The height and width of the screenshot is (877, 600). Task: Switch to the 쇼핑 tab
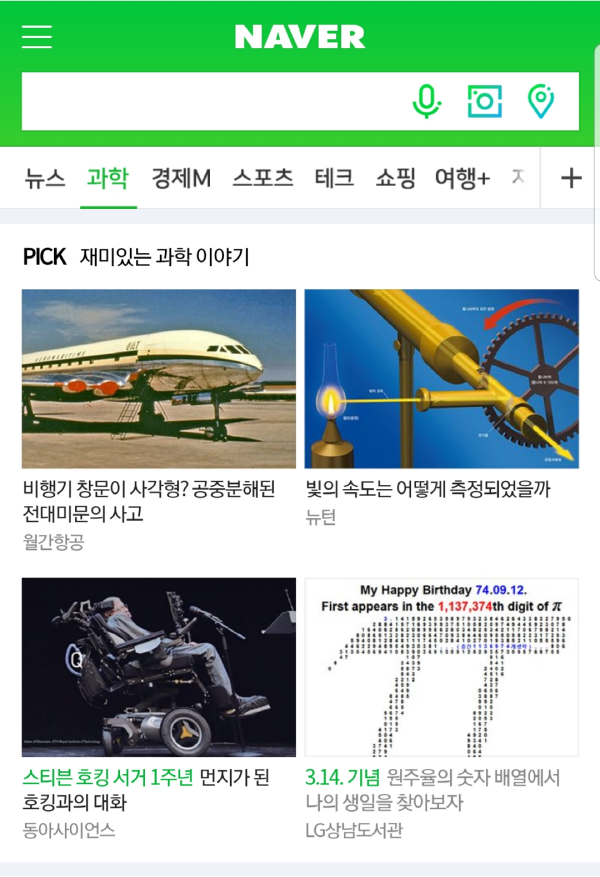[x=395, y=179]
